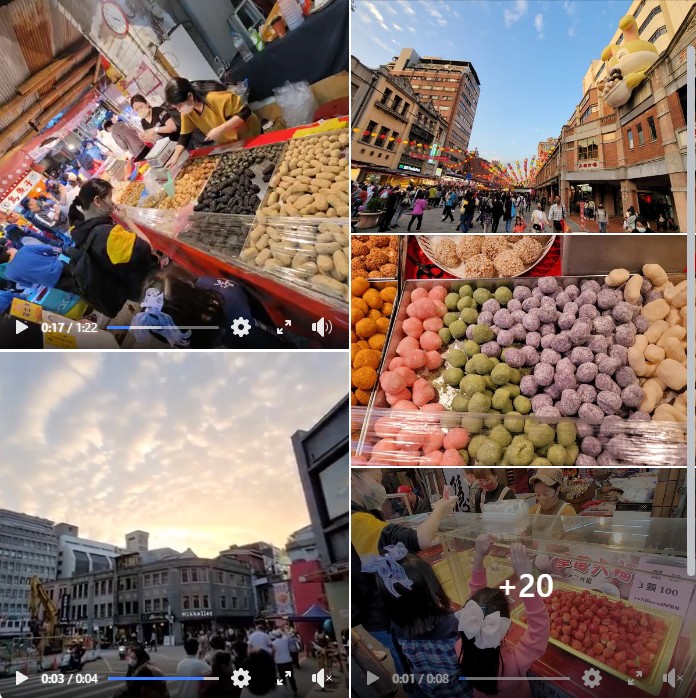
Task: Open the street photo with the yellow inflatable
Action: 518,116
